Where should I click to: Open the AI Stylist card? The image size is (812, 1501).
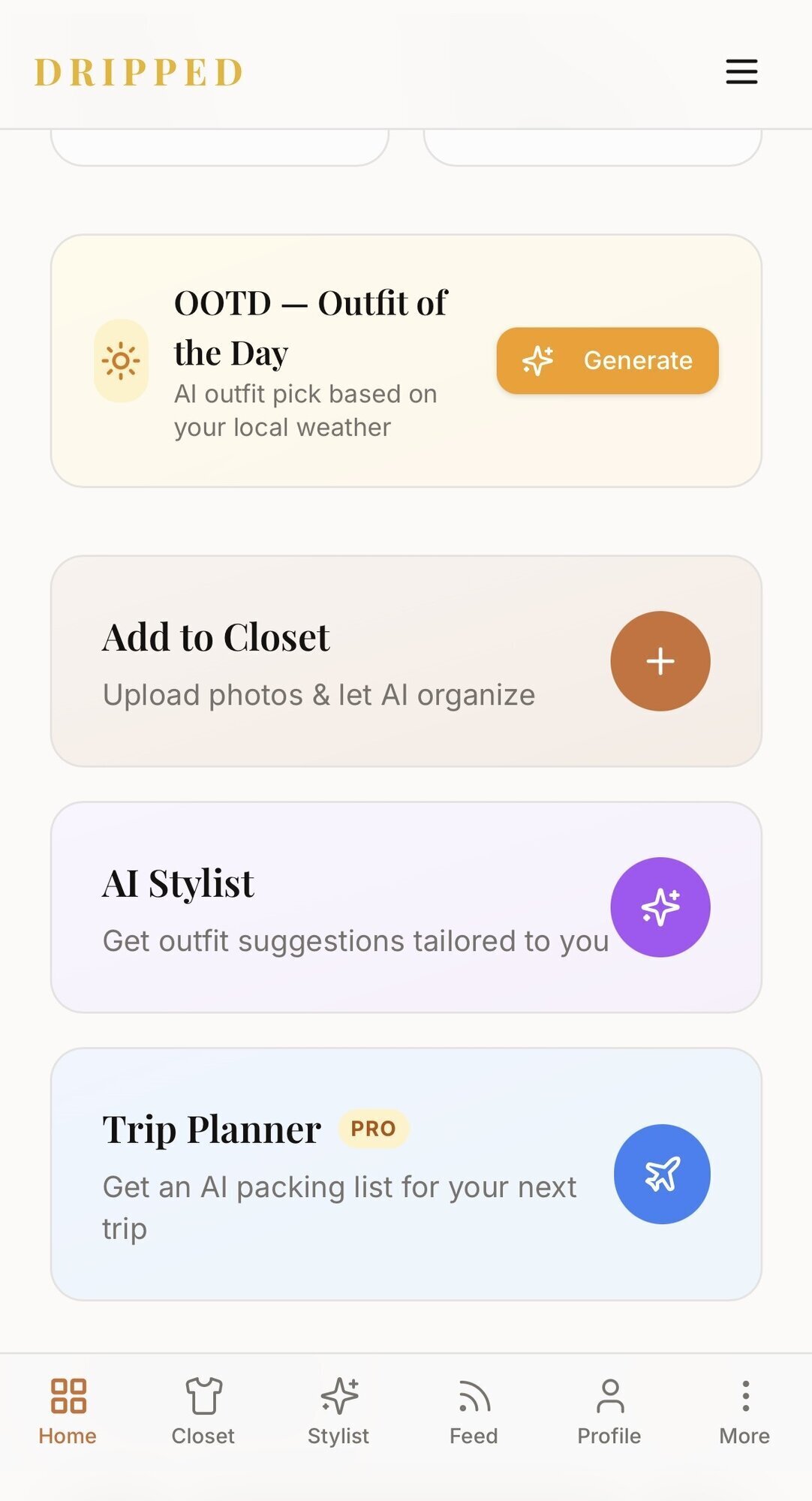[406, 907]
